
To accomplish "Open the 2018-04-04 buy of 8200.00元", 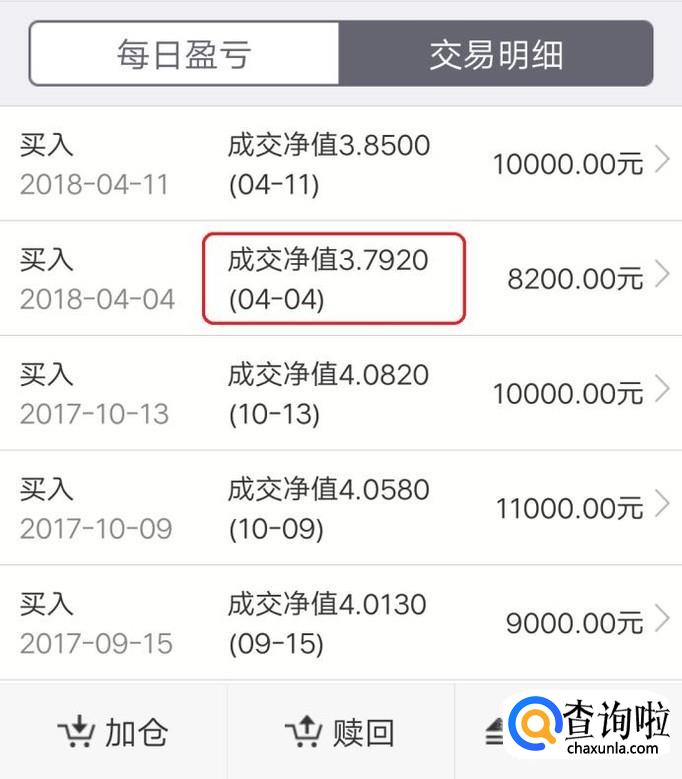I will 341,279.
